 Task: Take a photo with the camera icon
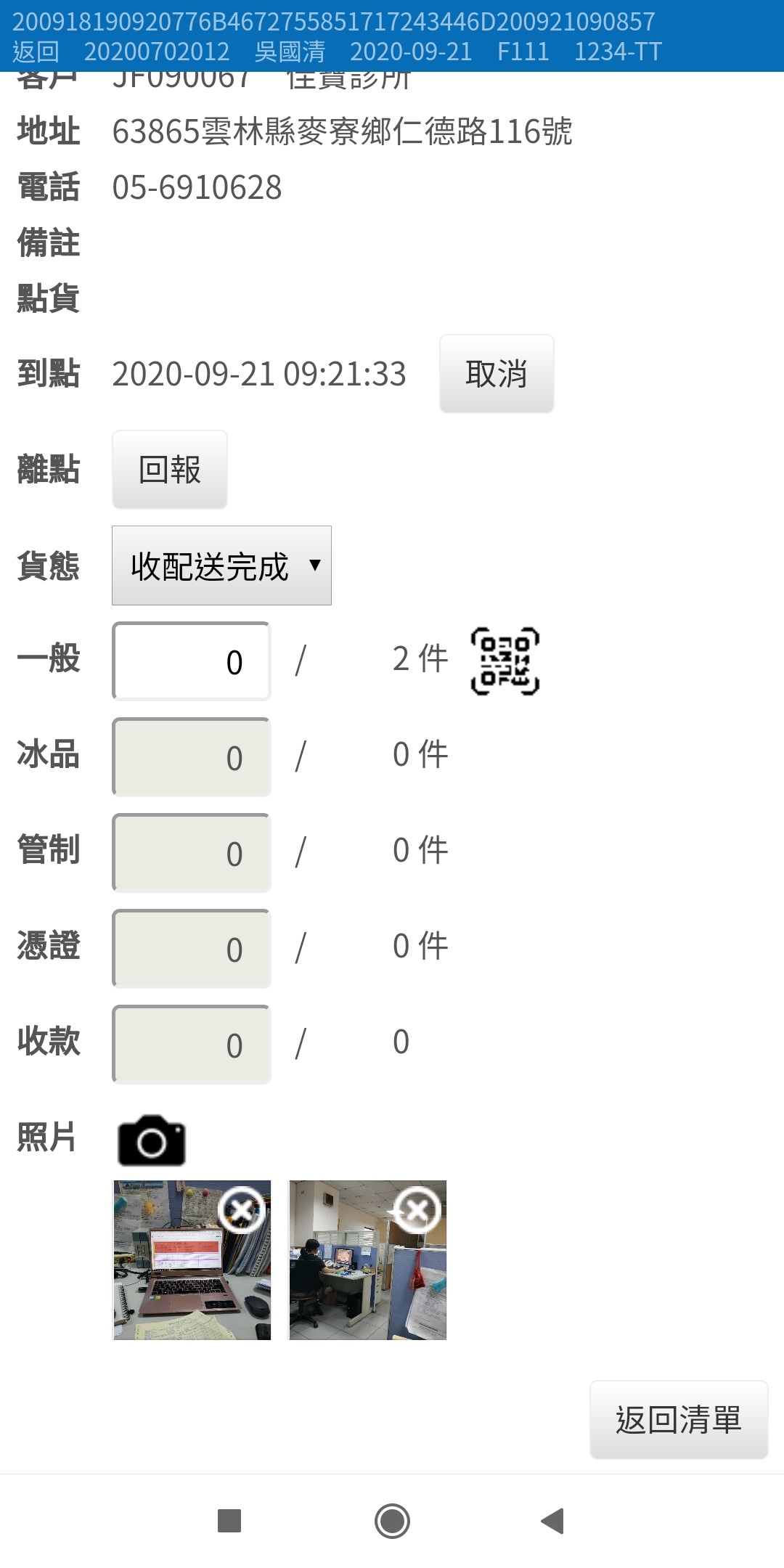click(152, 1140)
